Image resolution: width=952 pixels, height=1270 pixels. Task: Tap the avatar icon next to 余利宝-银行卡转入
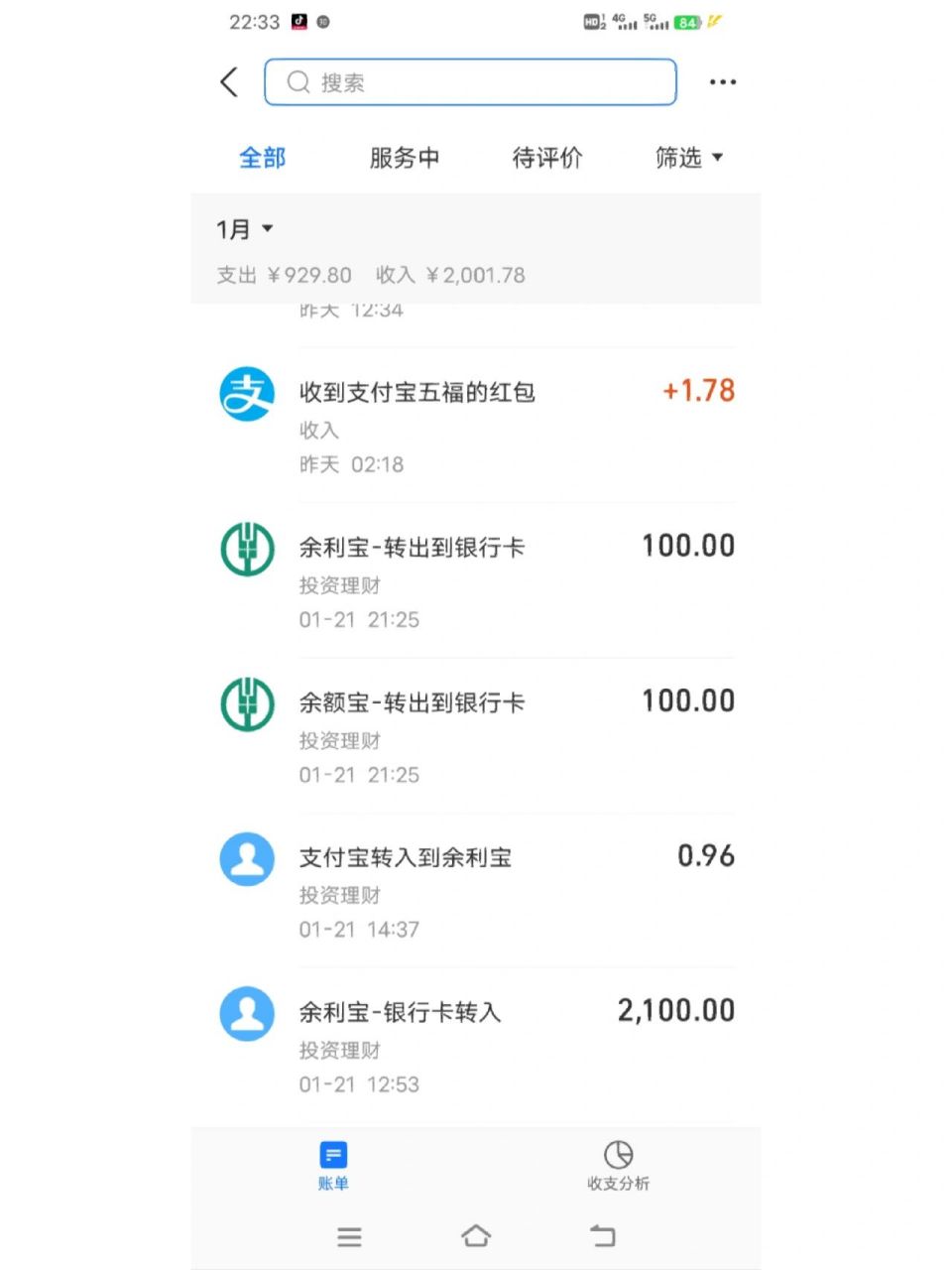pos(246,1013)
